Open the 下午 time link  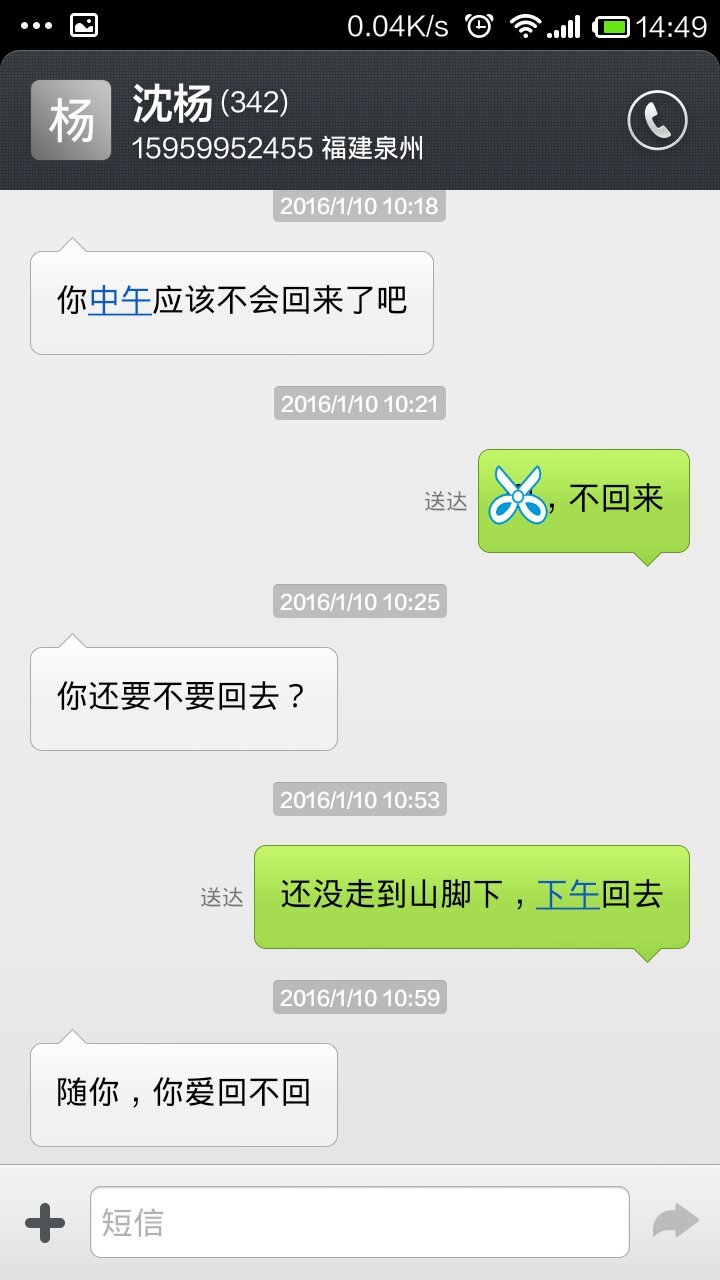(x=567, y=894)
